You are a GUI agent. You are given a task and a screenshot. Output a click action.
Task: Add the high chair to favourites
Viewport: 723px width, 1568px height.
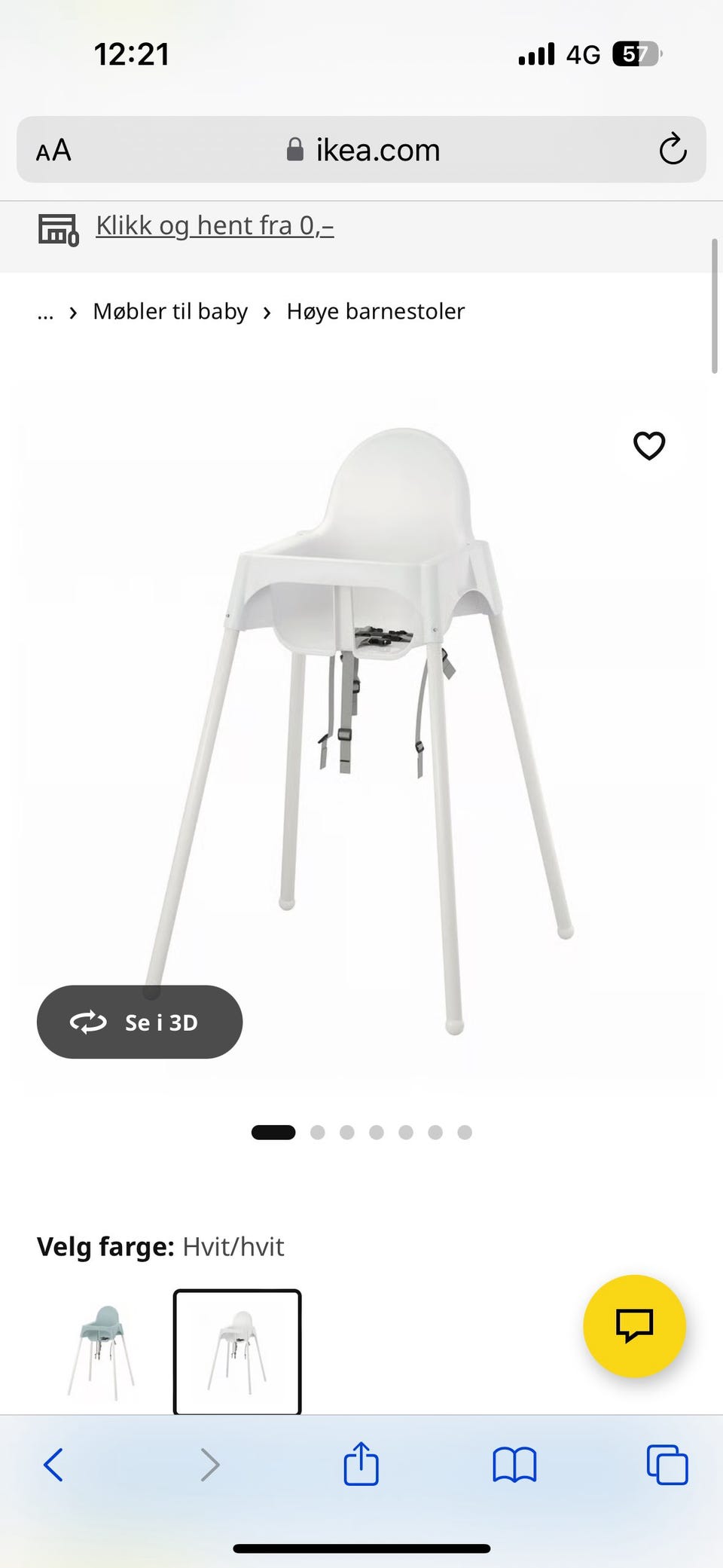(648, 445)
